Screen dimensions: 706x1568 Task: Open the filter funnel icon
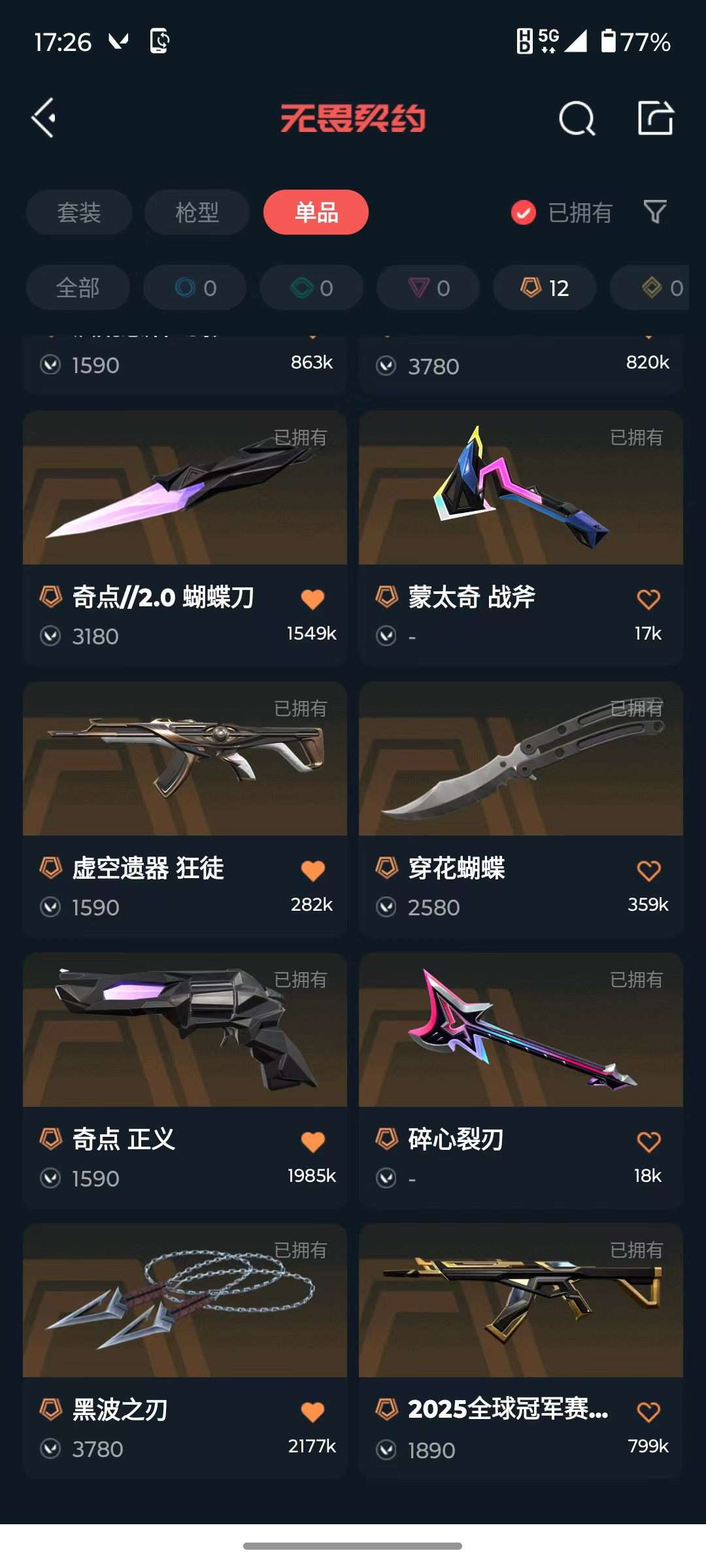tap(655, 212)
